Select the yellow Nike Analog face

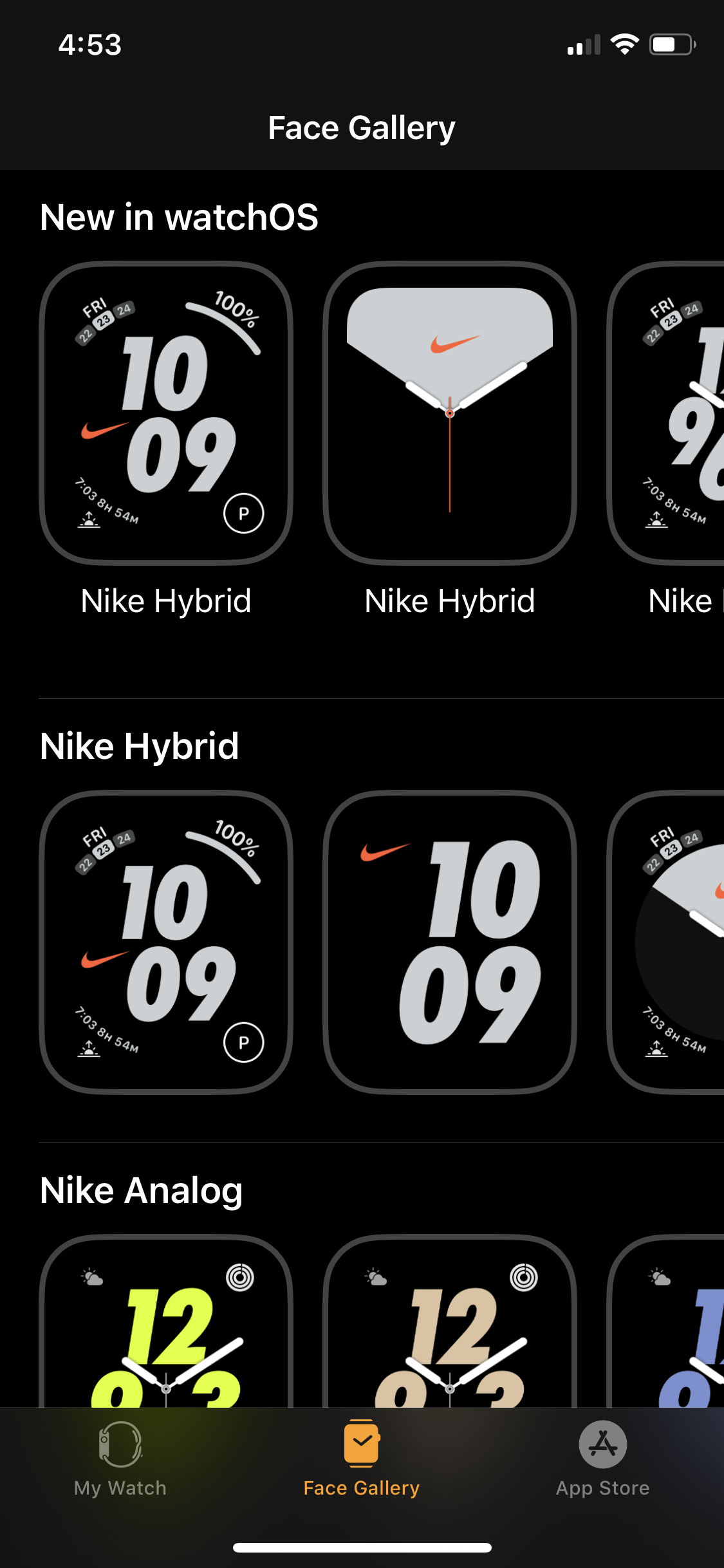click(x=166, y=1321)
